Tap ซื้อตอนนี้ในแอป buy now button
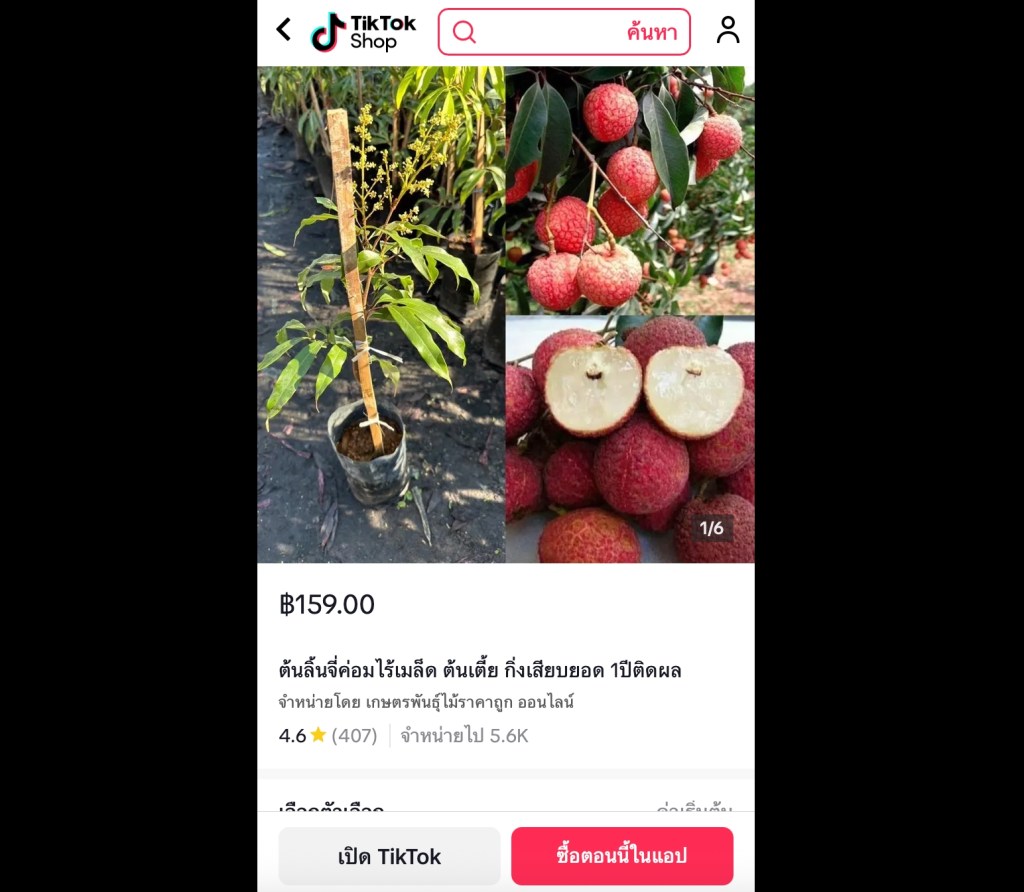Viewport: 1024px width, 892px height. (621, 856)
